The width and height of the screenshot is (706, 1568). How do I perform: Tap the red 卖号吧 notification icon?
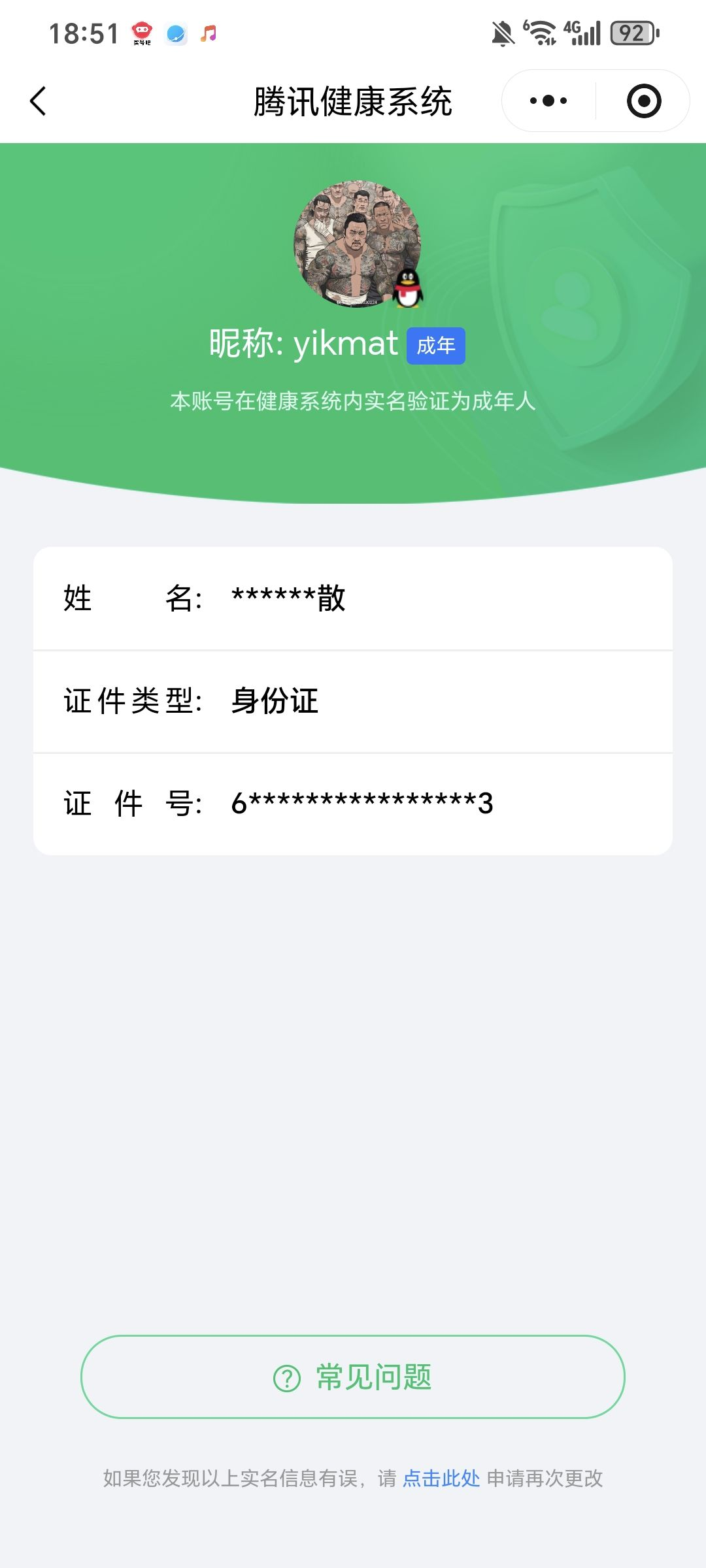pos(141,33)
